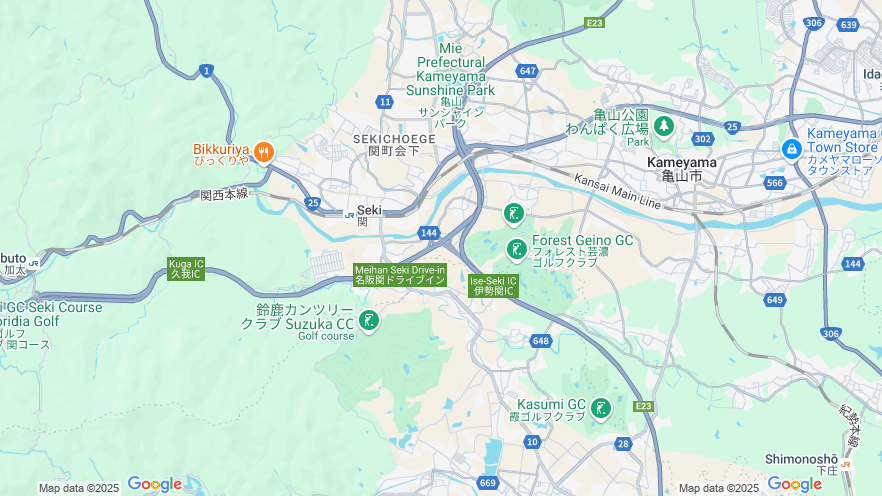Open the Kuga IC interchange label
This screenshot has width=882, height=496.
tap(186, 269)
